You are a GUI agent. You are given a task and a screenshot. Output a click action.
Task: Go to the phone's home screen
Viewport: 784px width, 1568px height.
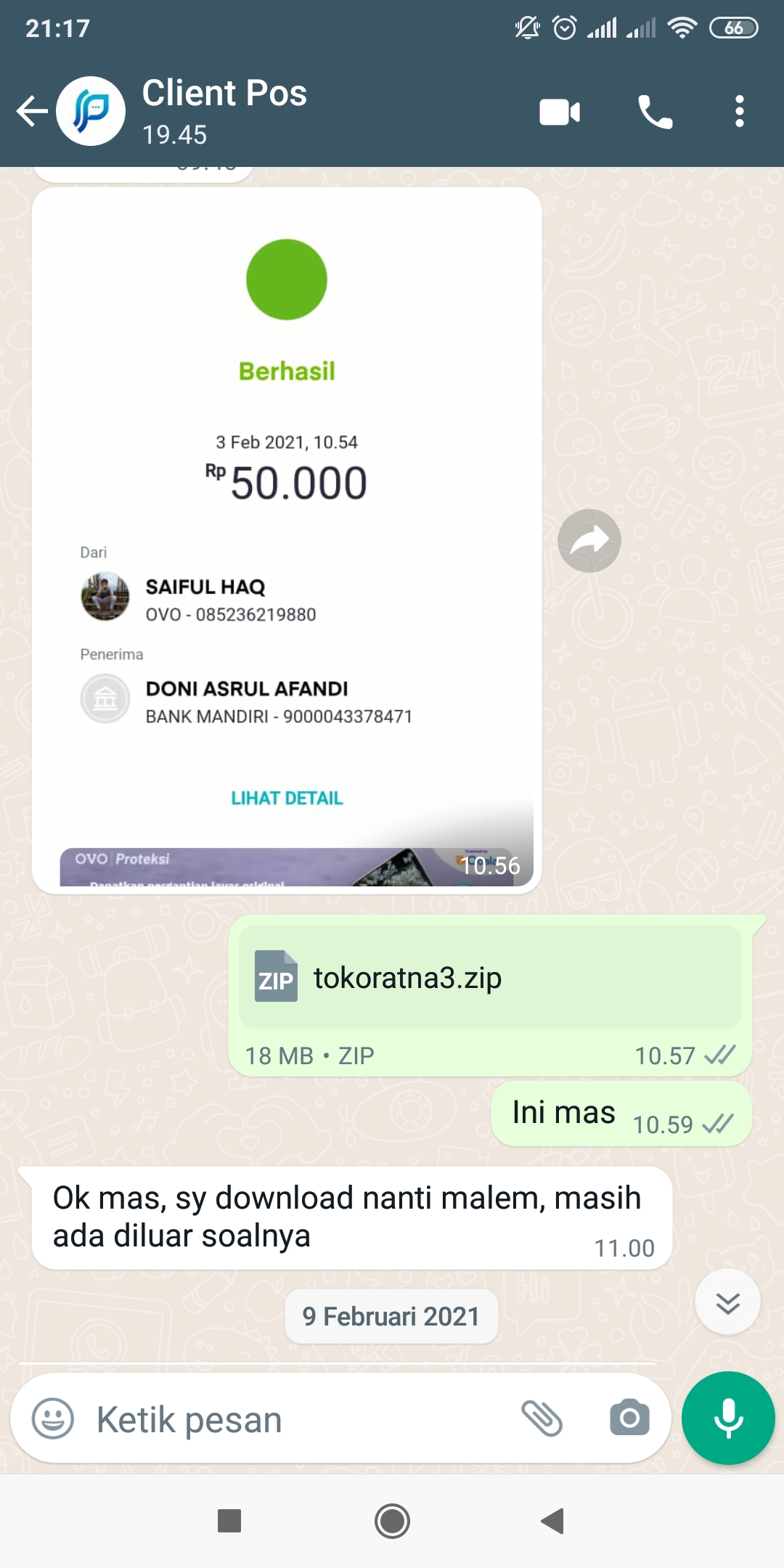tap(392, 1521)
